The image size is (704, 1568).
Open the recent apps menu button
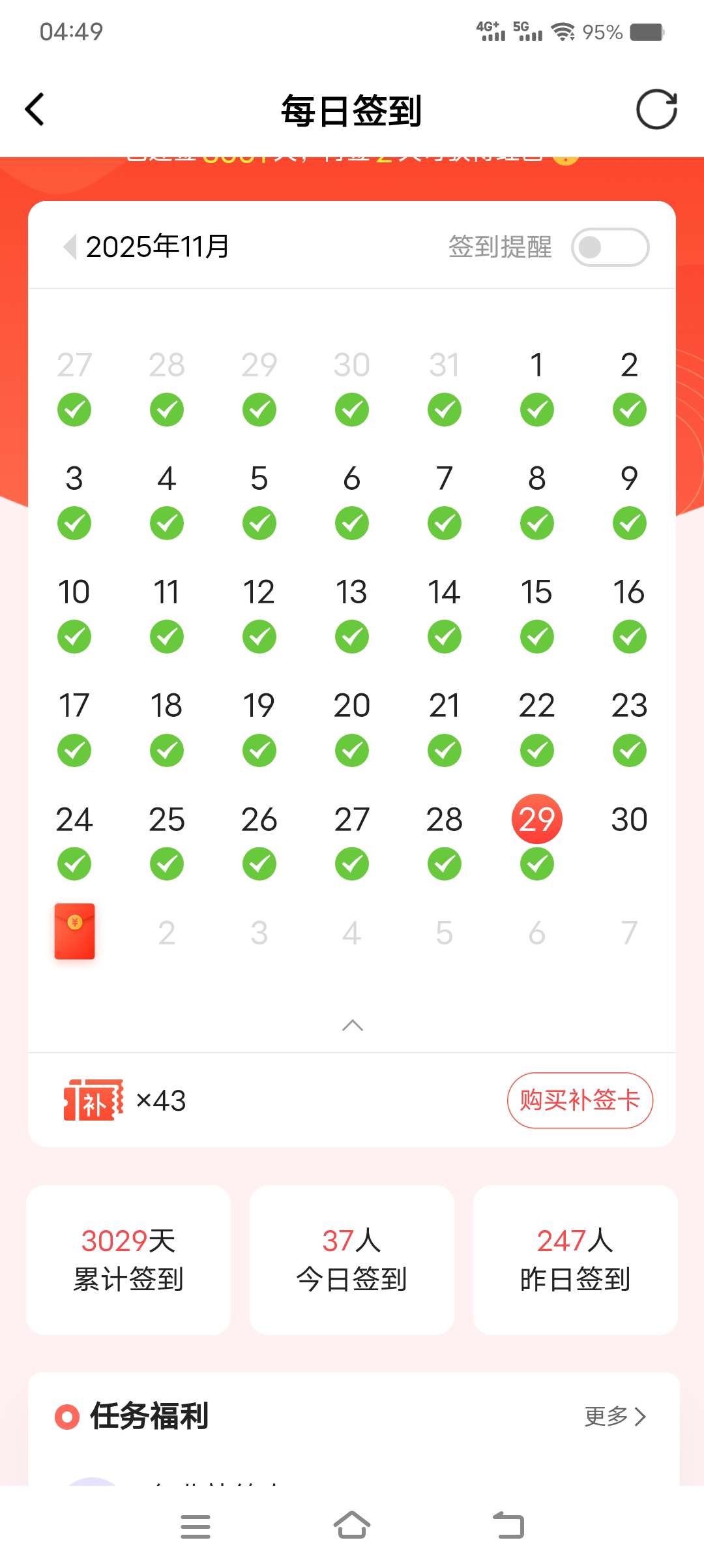[195, 1526]
